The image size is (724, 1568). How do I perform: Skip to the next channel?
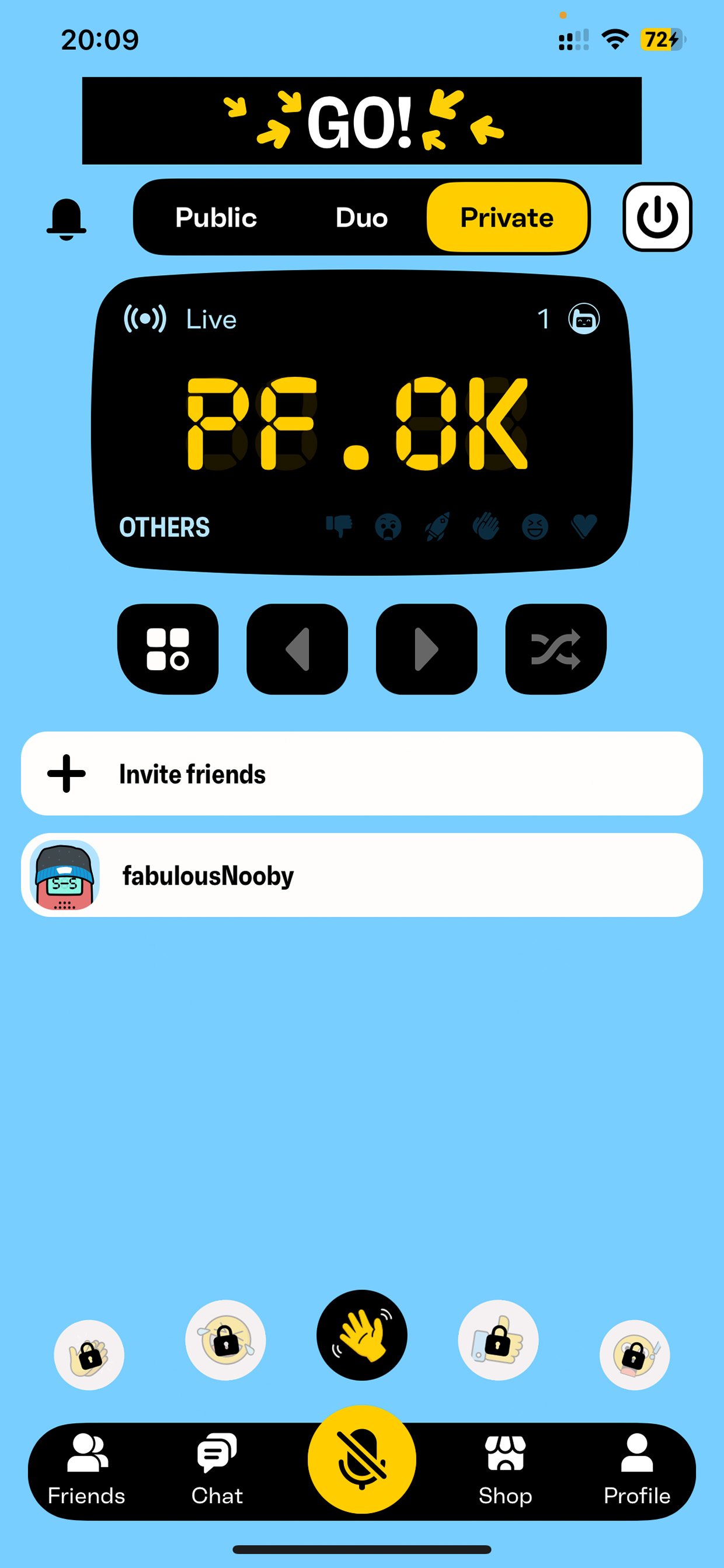pyautogui.click(x=426, y=649)
